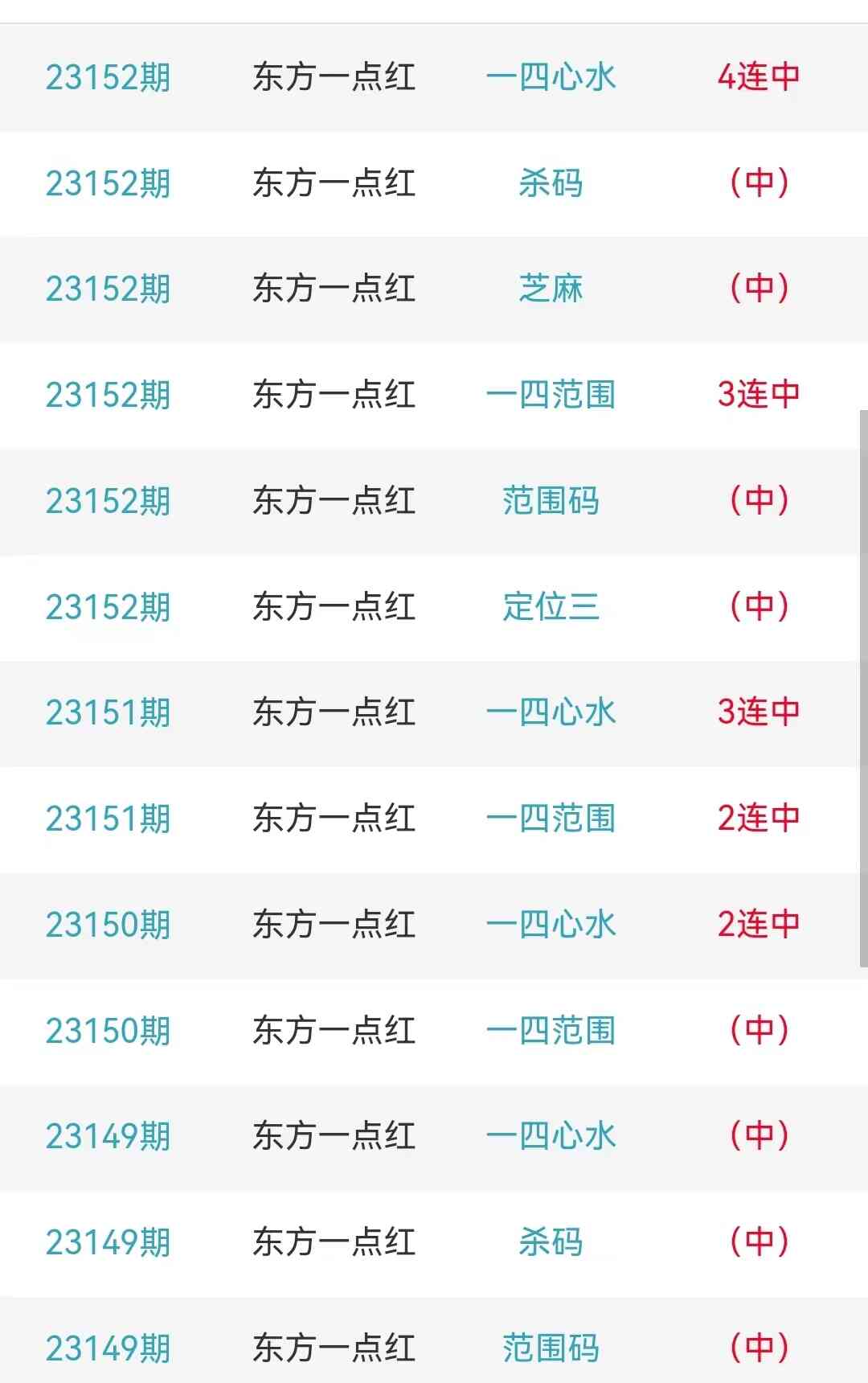Open the 23152期 一四心水 row
Viewport: 868px width, 1383px height.
click(551, 77)
